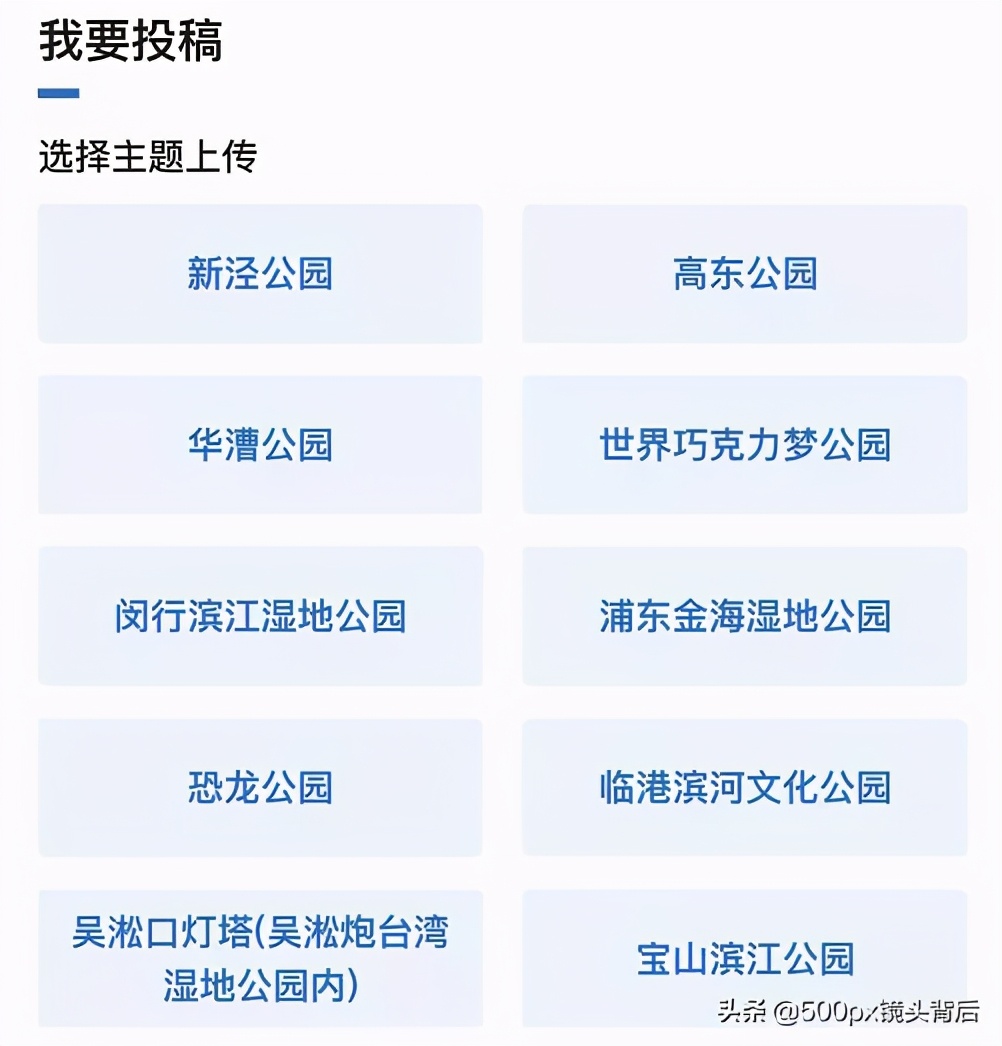
Task: Tap the bottom-right 宝山滨江公园 card
Action: [x=743, y=958]
